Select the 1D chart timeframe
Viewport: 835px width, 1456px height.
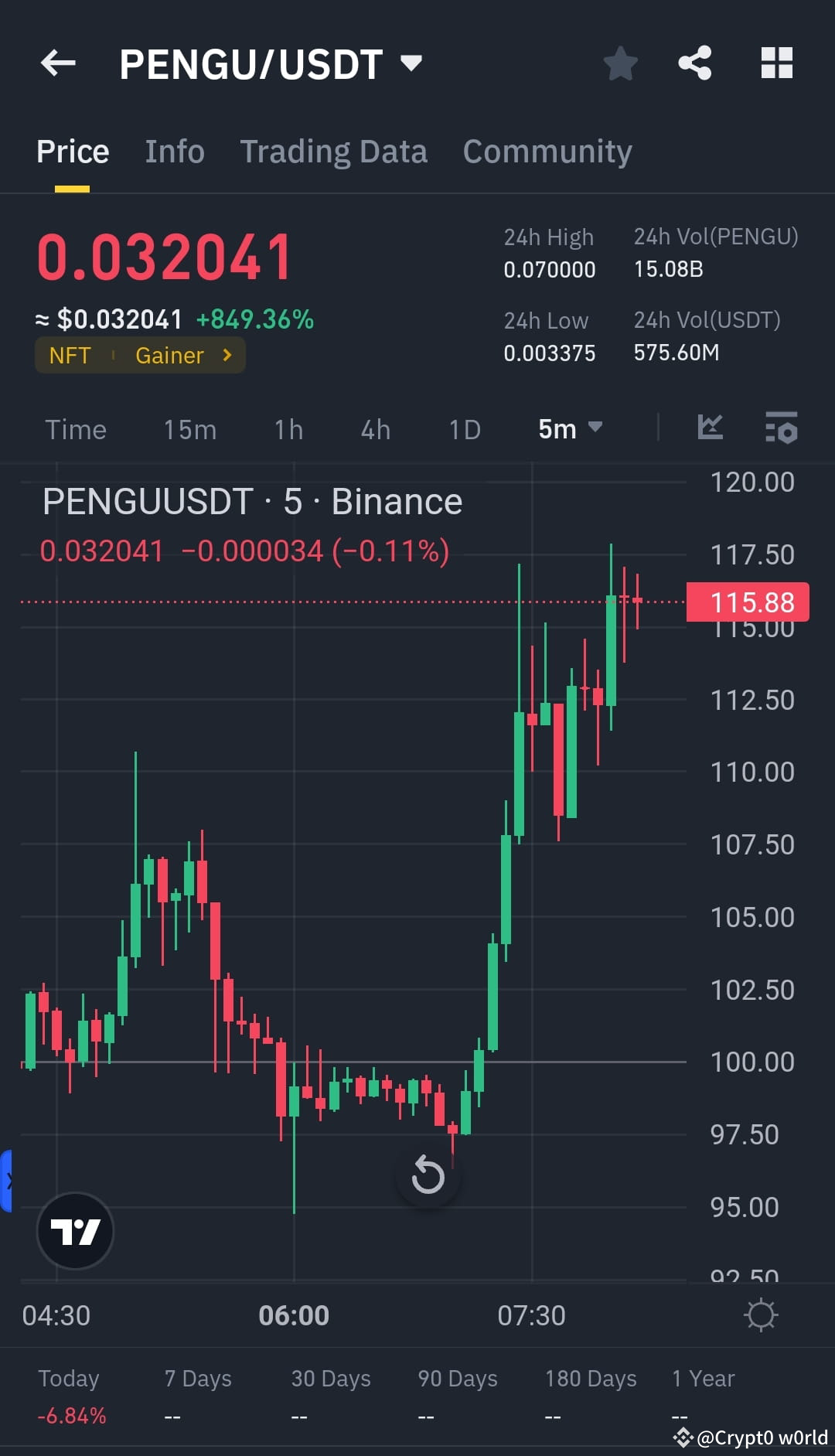coord(465,429)
